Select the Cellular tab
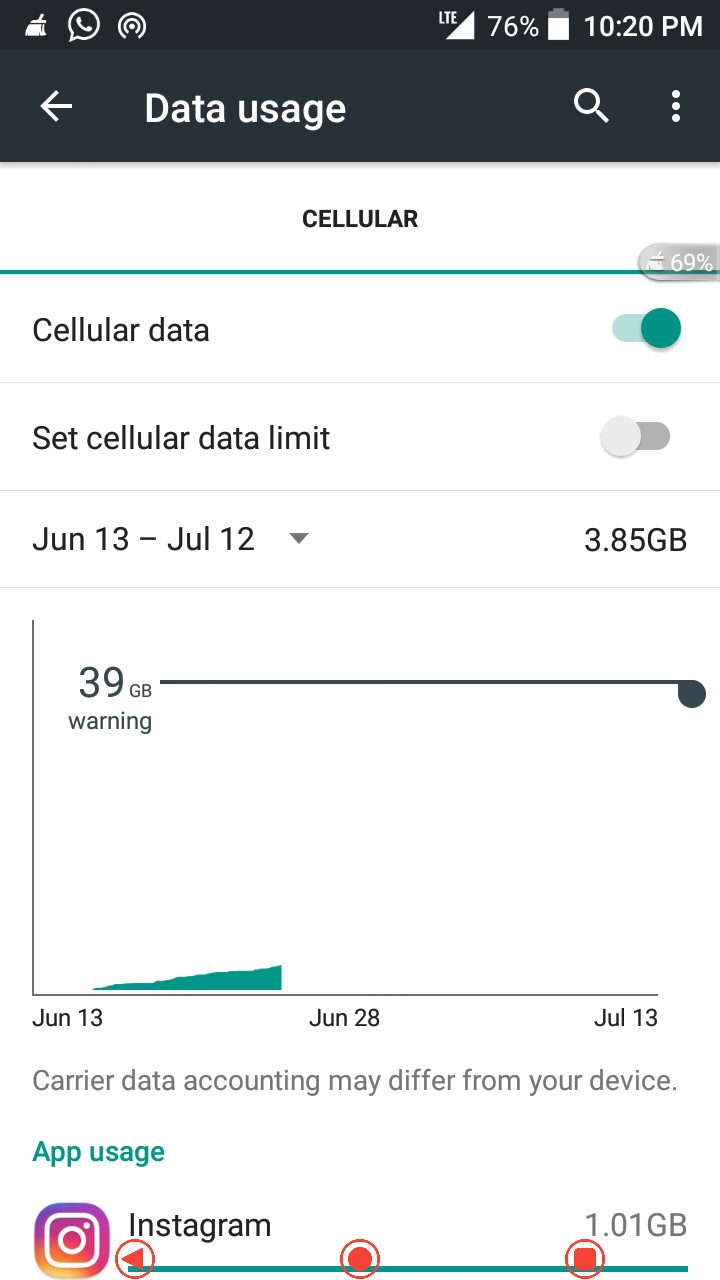Screen dimensions: 720x1280 point(360,219)
